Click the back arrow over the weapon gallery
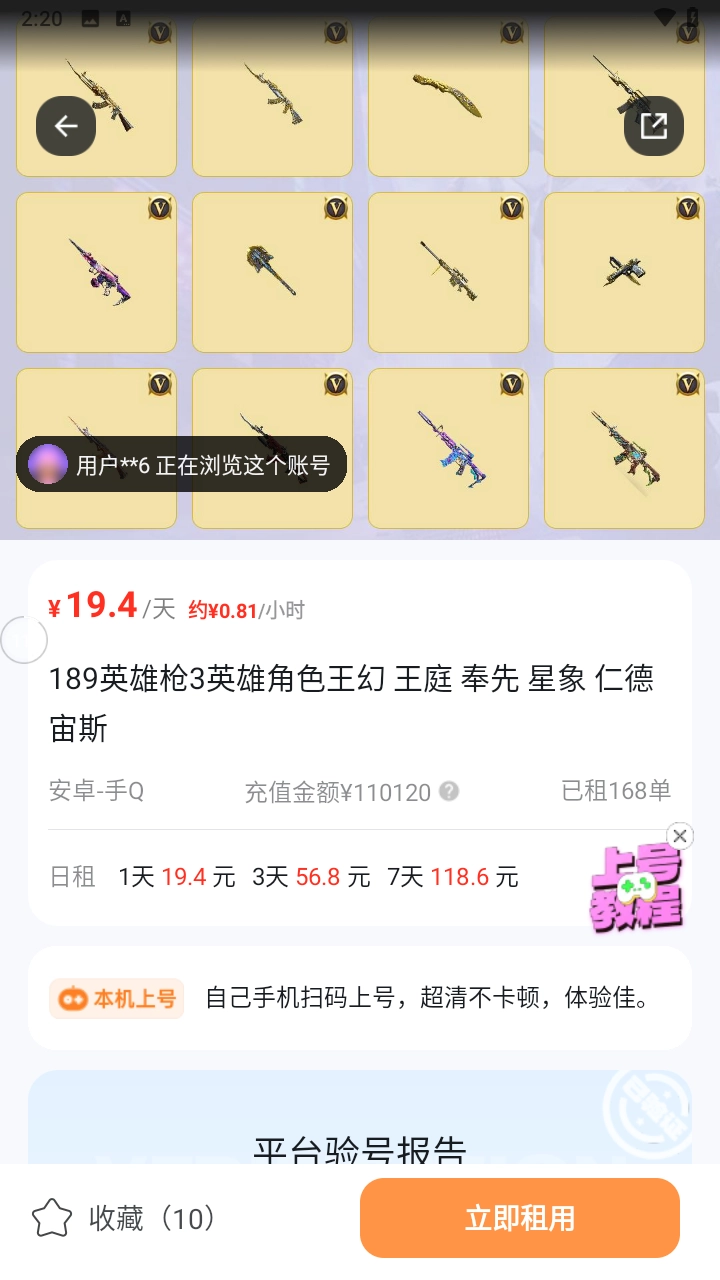Image resolution: width=720 pixels, height=1280 pixels. pos(64,126)
